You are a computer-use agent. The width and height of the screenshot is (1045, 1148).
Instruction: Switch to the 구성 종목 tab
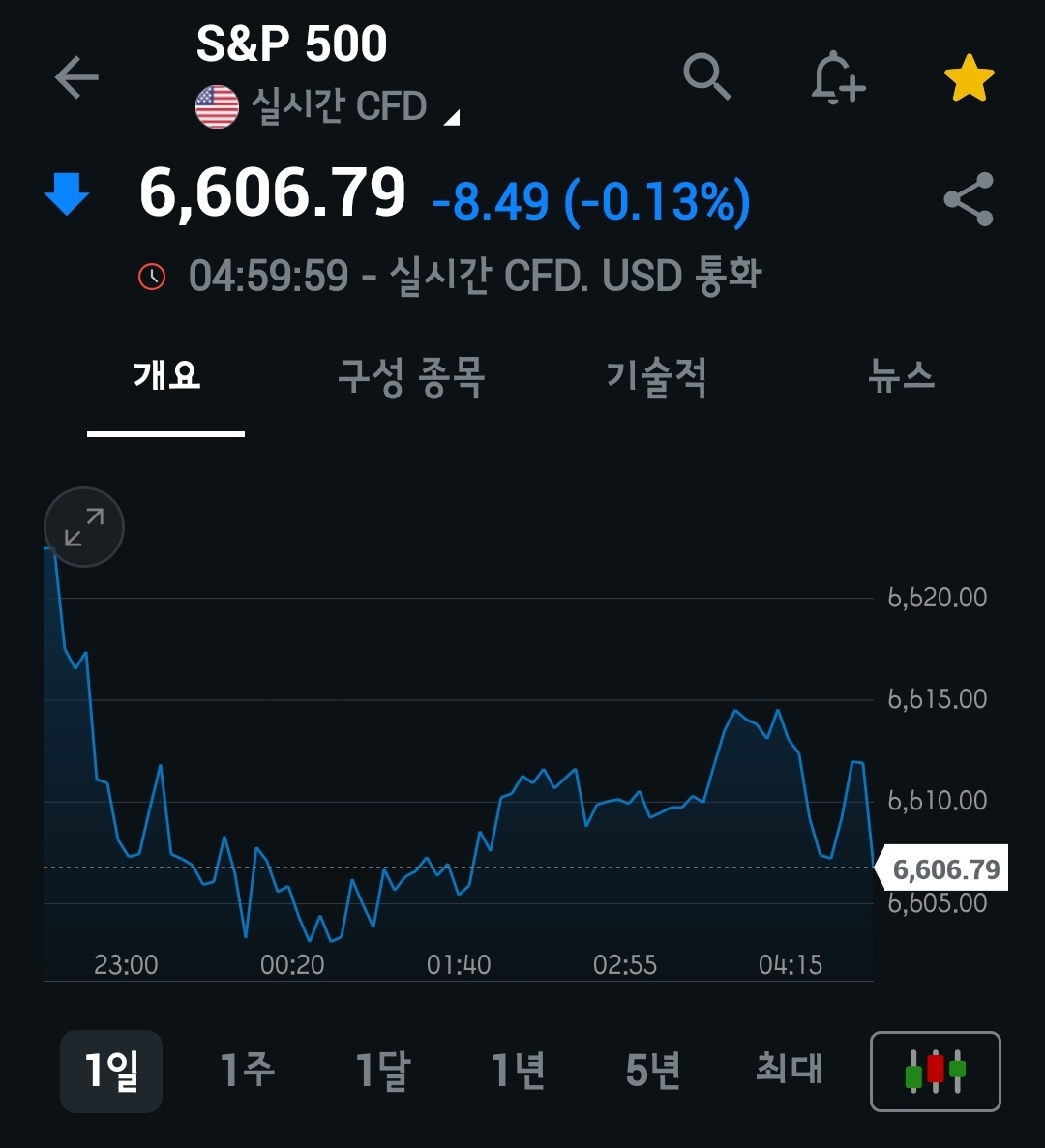coord(411,376)
